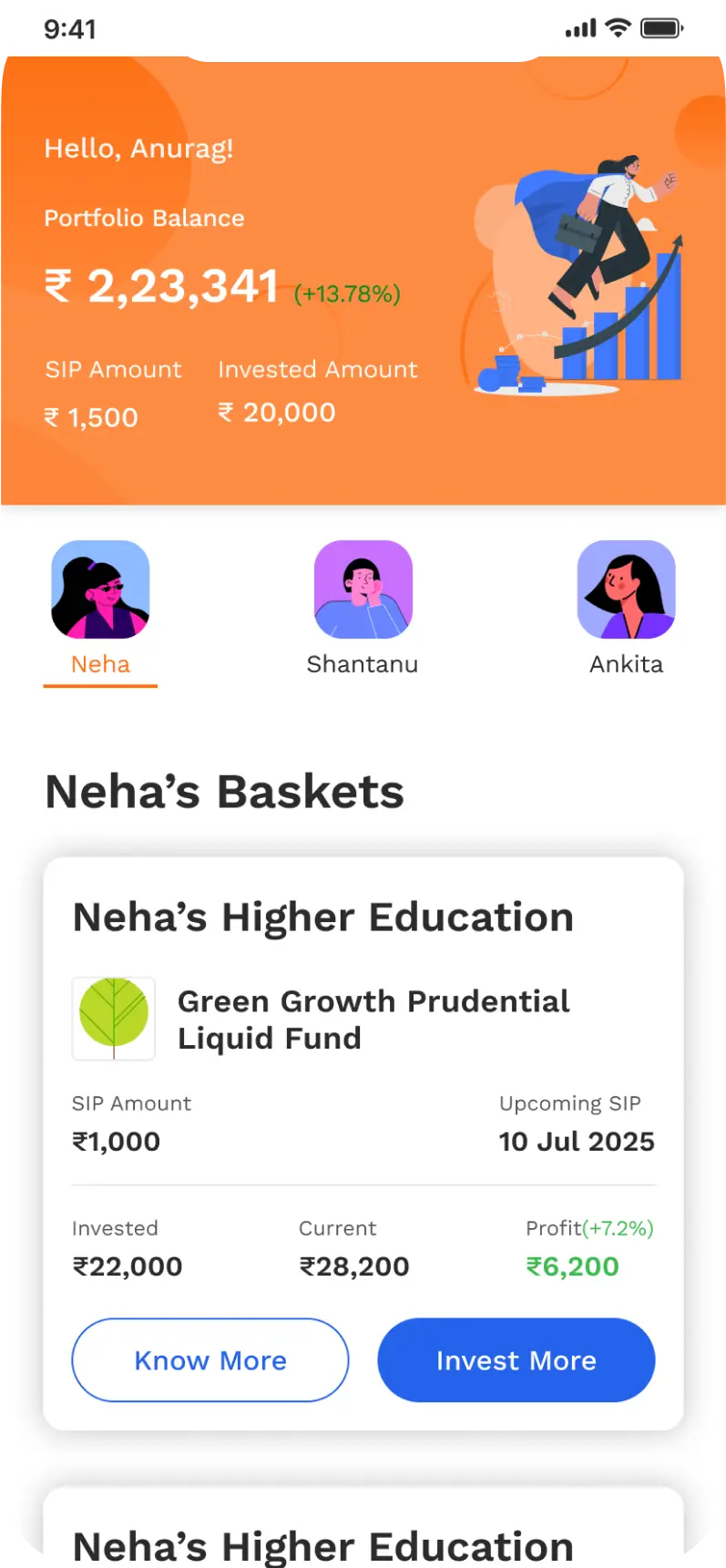The image size is (726, 1568).
Task: Tap Know More for Green Growth Prudential Liquid Fund
Action: (210, 1359)
